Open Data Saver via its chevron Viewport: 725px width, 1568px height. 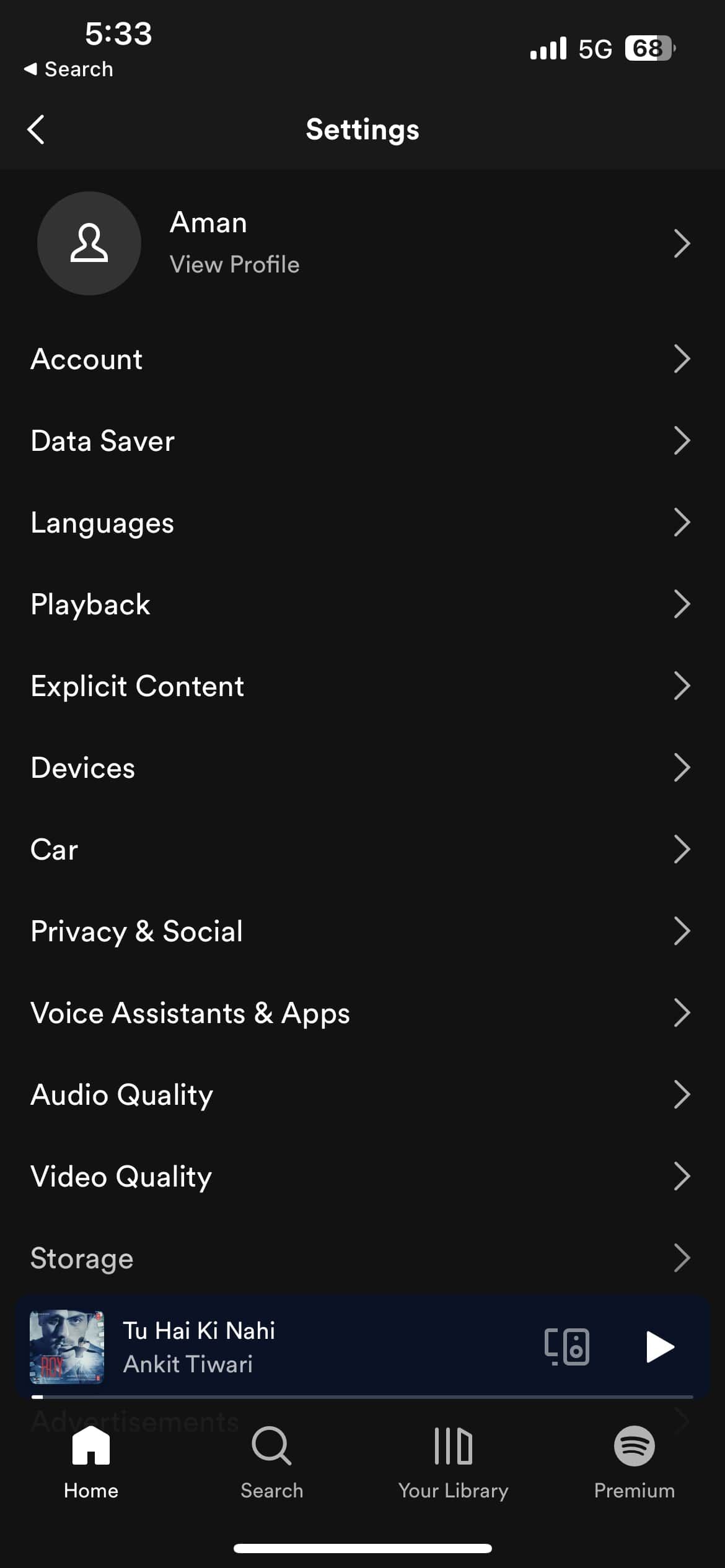pyautogui.click(x=682, y=441)
